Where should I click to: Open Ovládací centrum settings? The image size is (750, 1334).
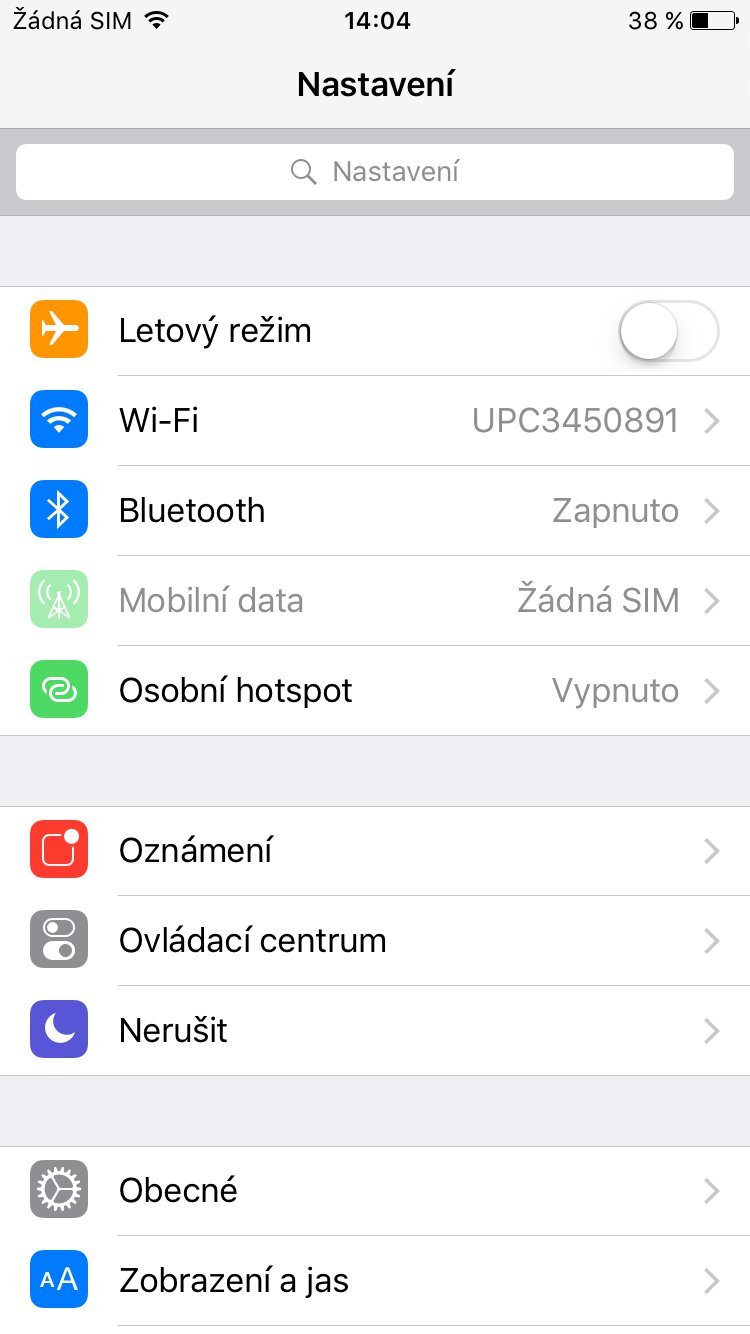[375, 941]
